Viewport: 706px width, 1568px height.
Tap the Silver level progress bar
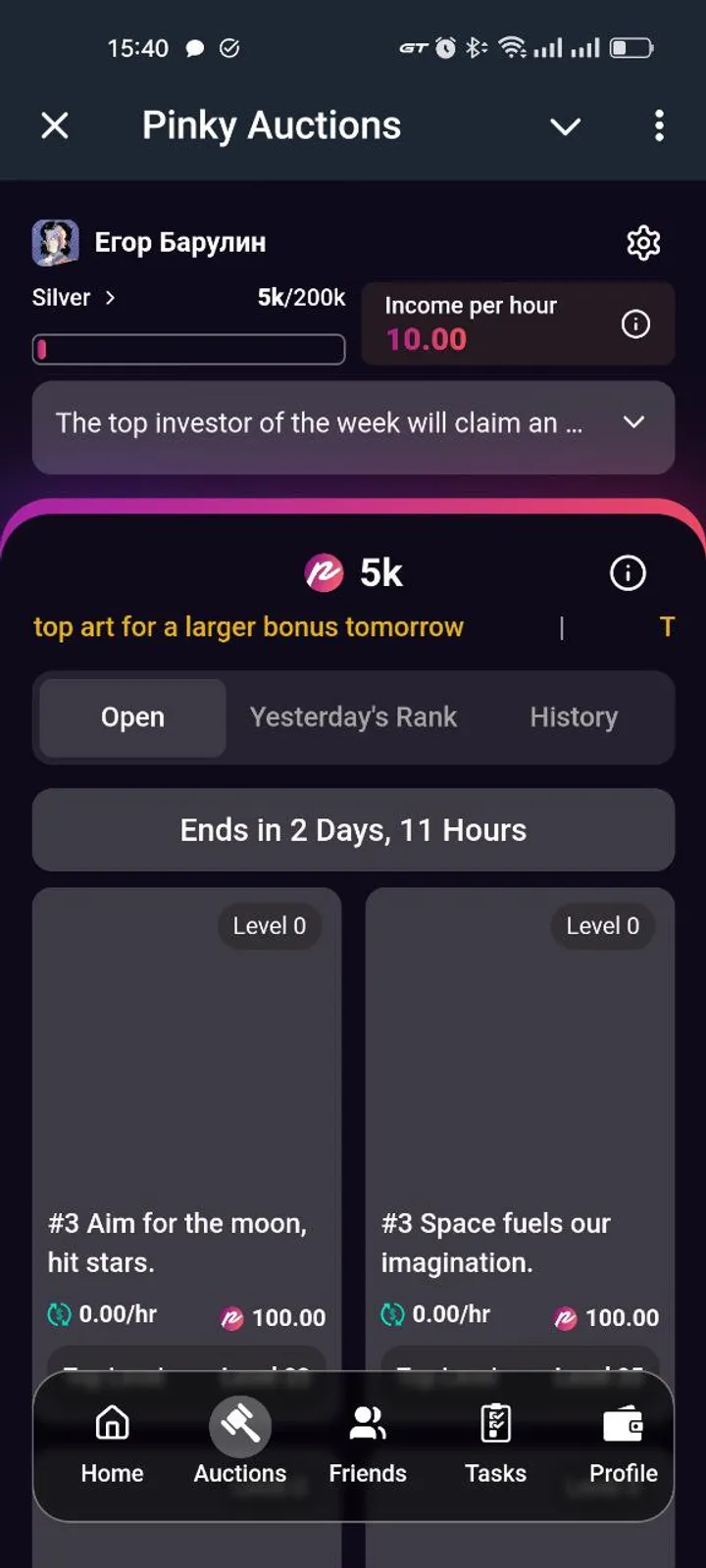(188, 349)
